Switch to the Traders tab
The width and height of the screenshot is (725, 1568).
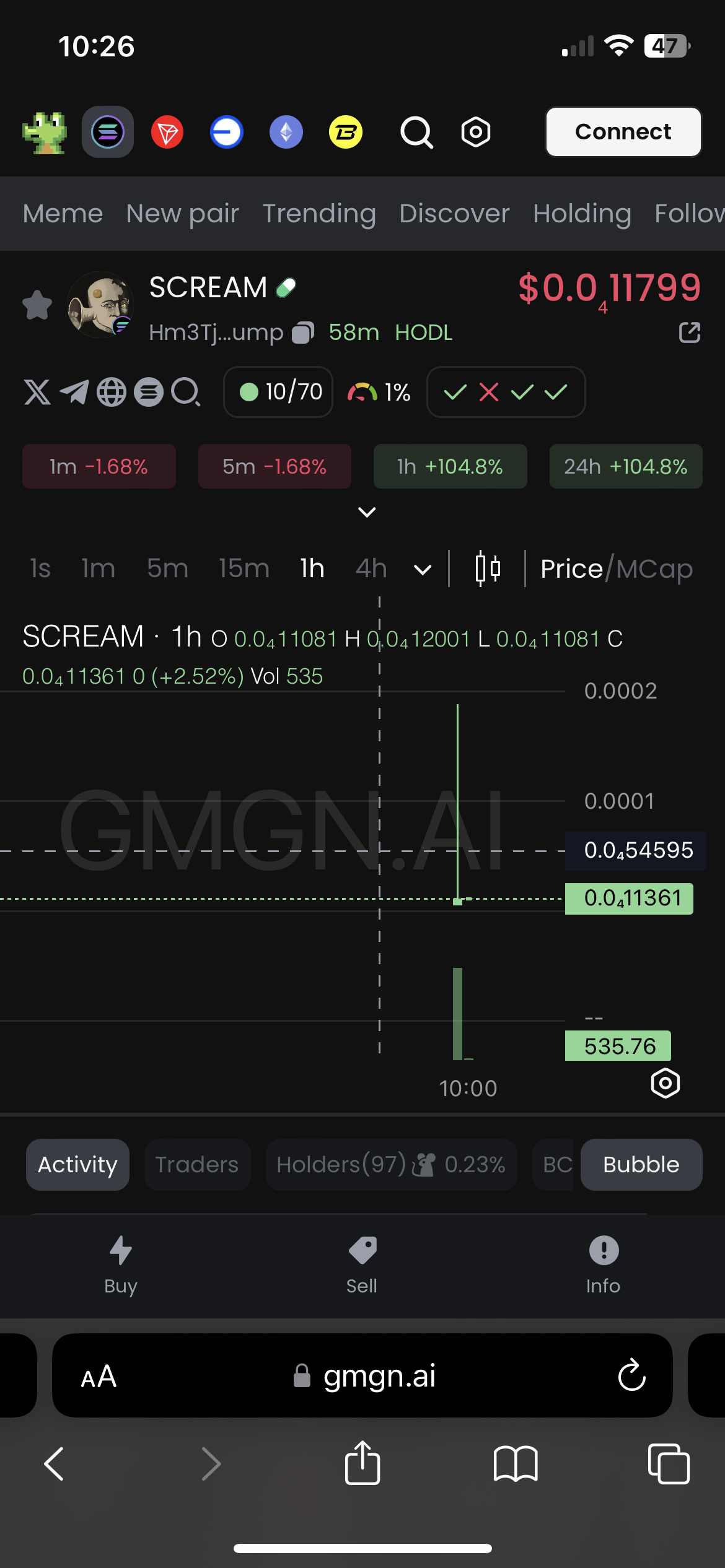[x=197, y=1165]
